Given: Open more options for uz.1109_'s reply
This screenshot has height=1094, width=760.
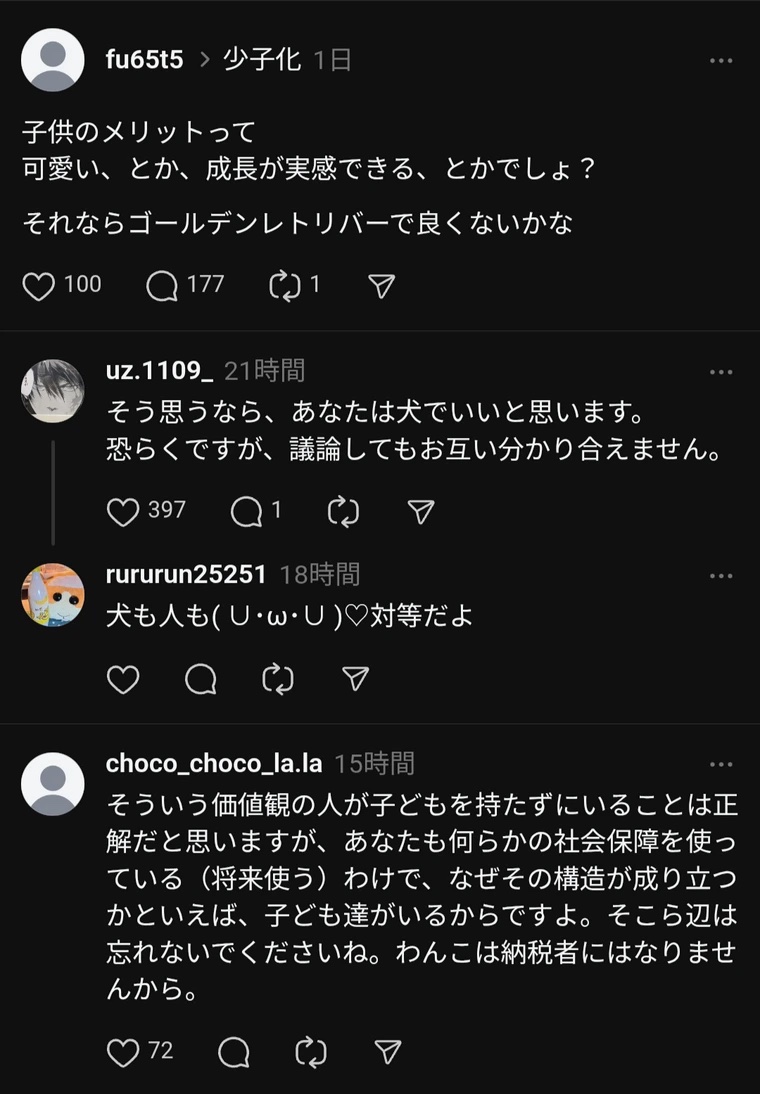Looking at the screenshot, I should (721, 372).
